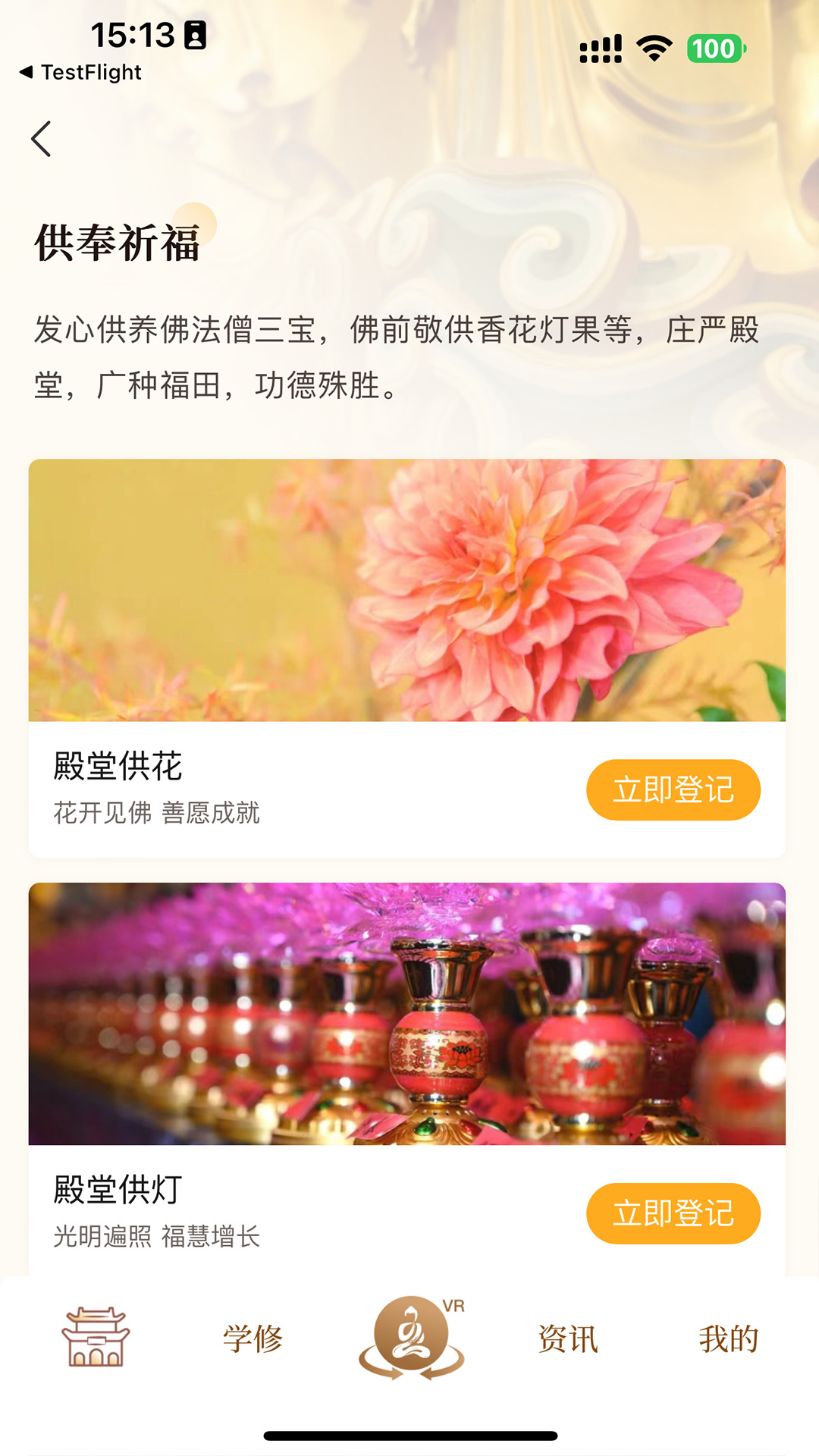Tap 立即登记 for 殿堂供花
Image resolution: width=819 pixels, height=1456 pixels.
[x=673, y=789]
